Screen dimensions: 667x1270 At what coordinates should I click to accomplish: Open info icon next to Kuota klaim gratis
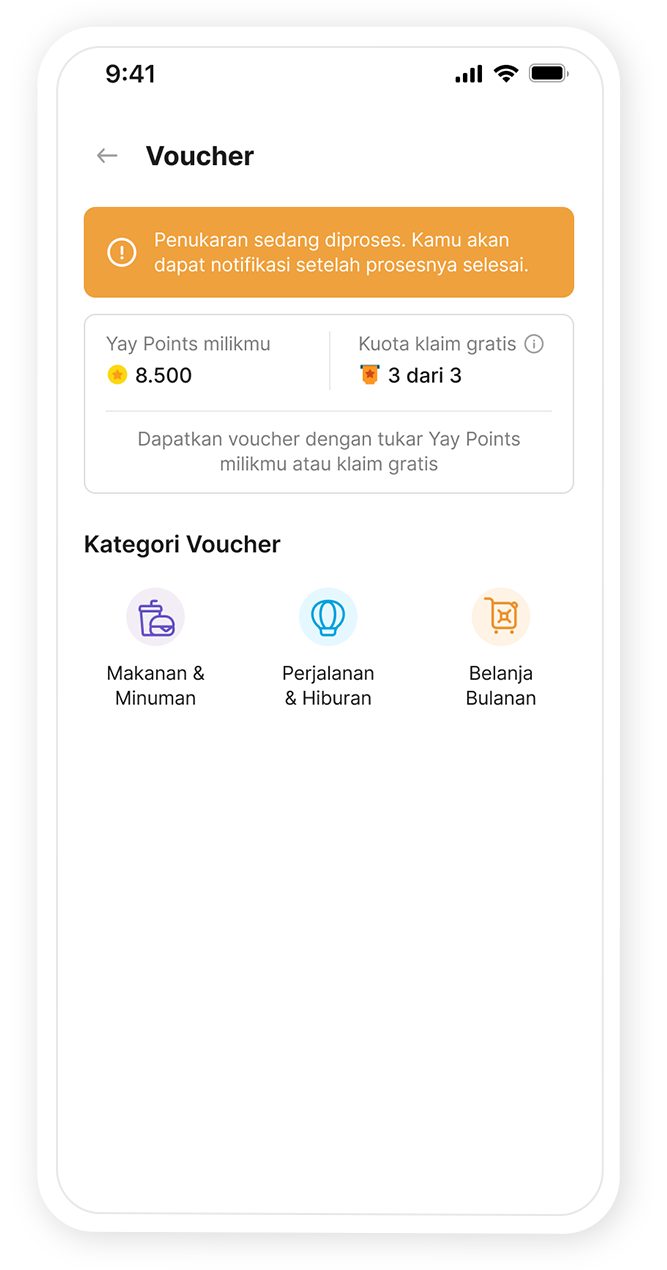(535, 344)
